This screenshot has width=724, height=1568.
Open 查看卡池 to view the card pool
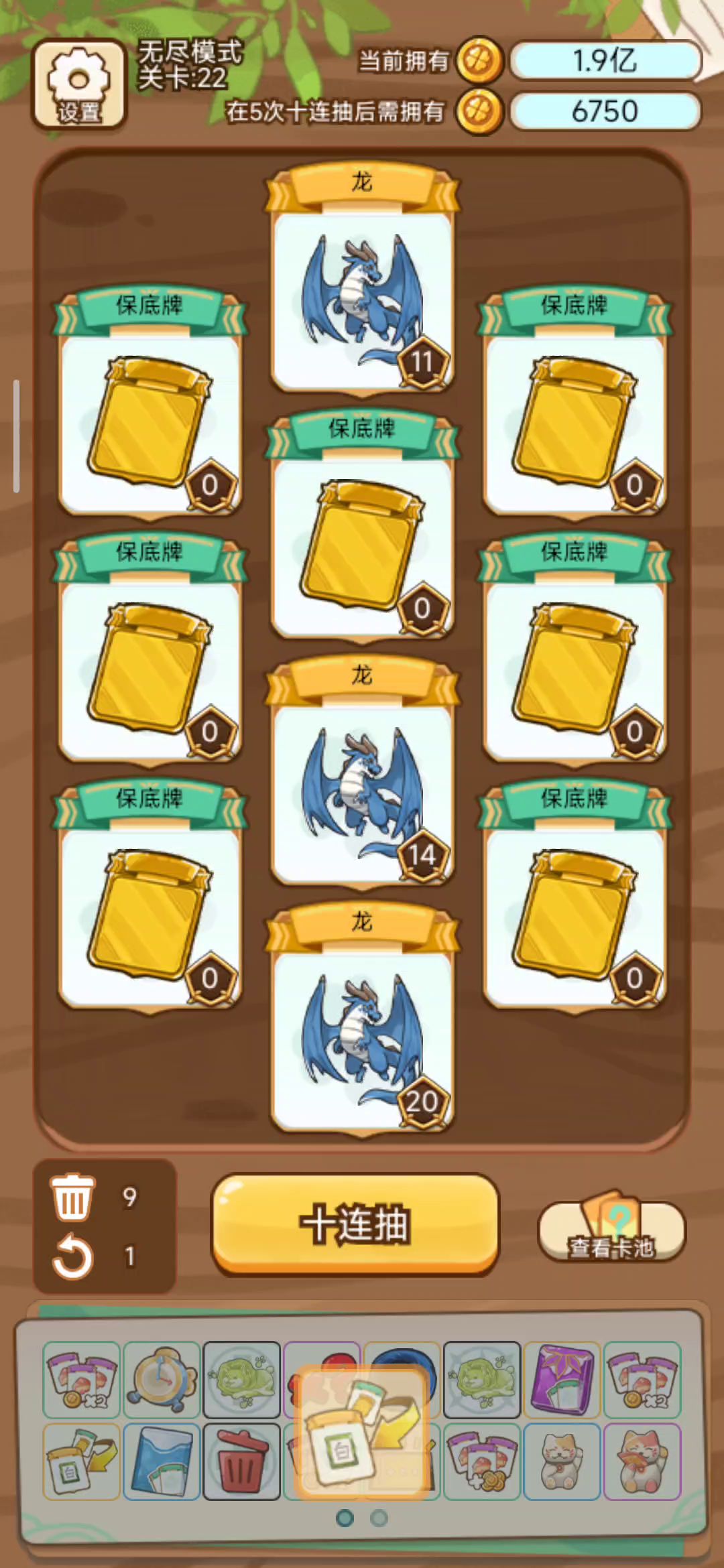pos(611,1232)
